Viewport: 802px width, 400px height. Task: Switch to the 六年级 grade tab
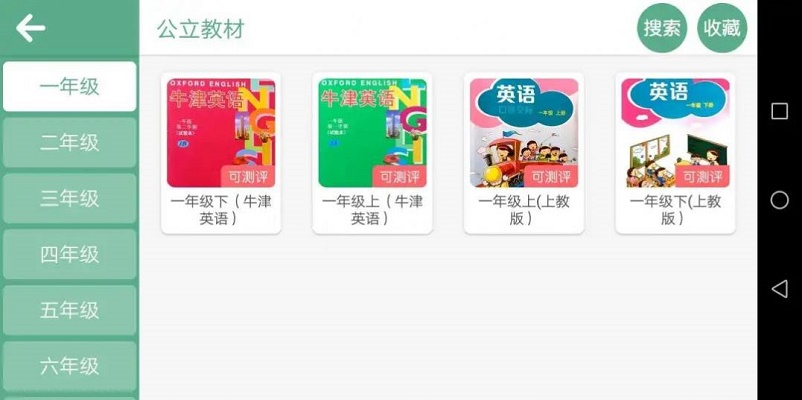click(70, 366)
